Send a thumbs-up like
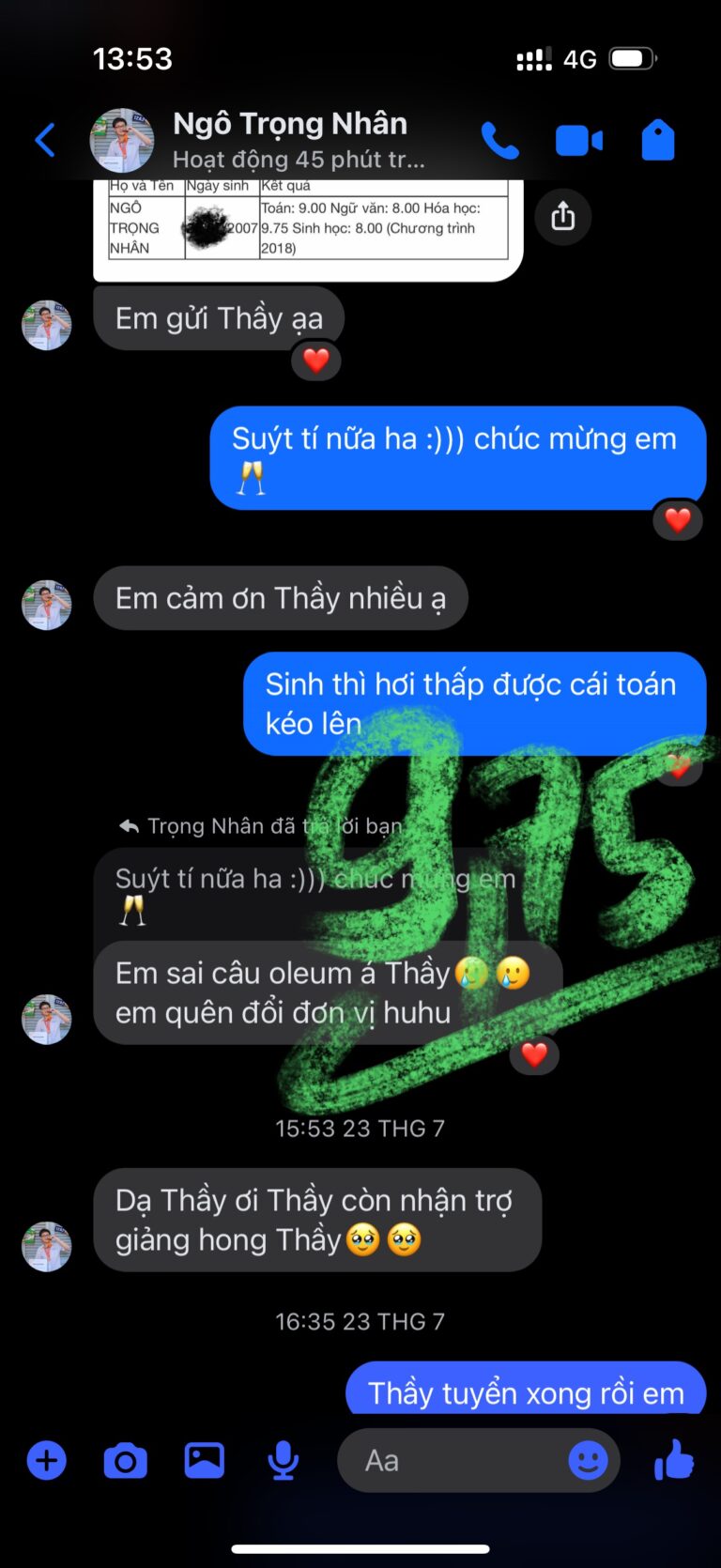Image resolution: width=721 pixels, height=1568 pixels. pos(674,1461)
